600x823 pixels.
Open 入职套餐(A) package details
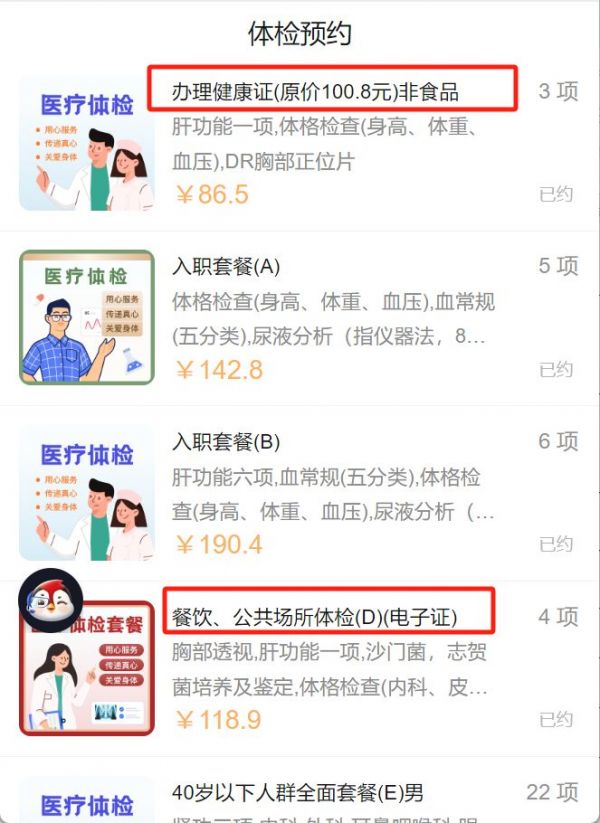pyautogui.click(x=226, y=267)
